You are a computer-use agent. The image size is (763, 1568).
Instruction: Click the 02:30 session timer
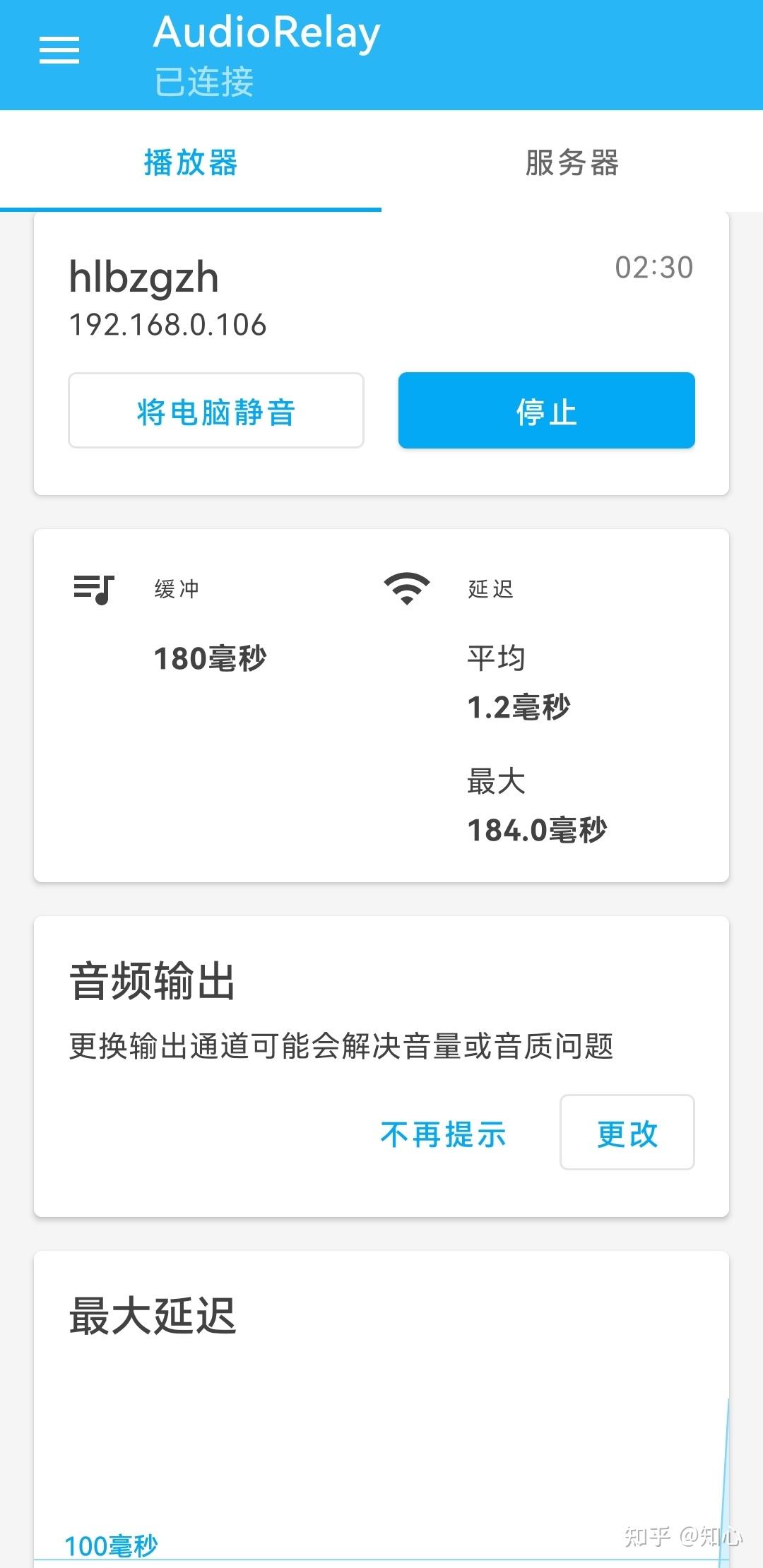click(653, 267)
